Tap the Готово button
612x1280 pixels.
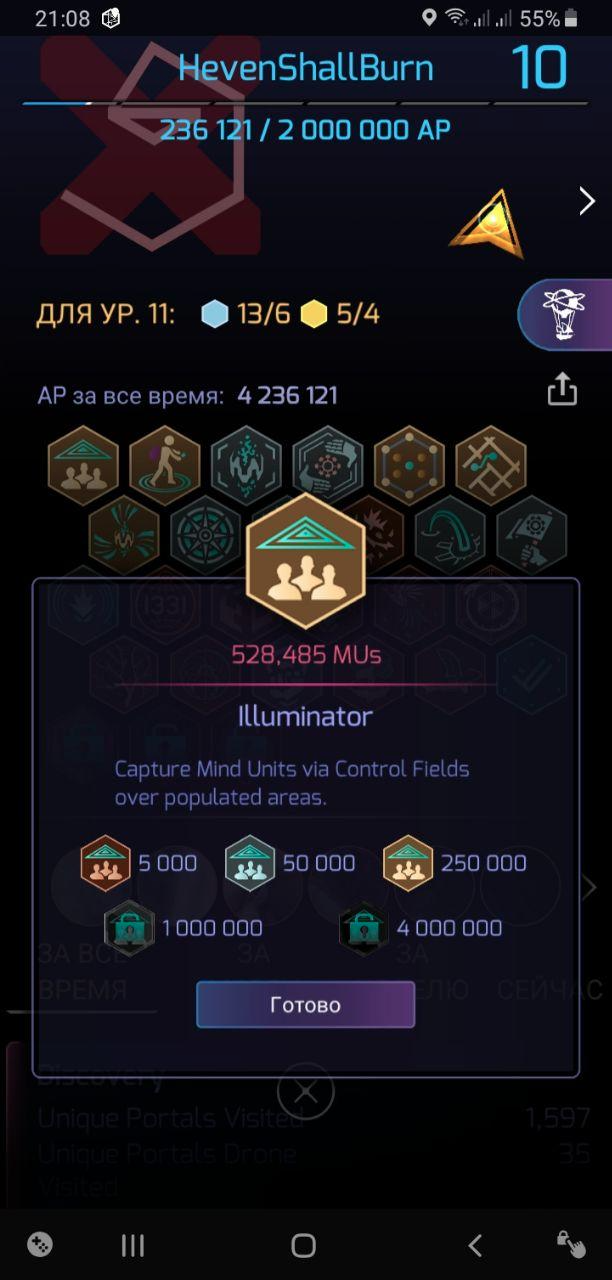point(305,1004)
